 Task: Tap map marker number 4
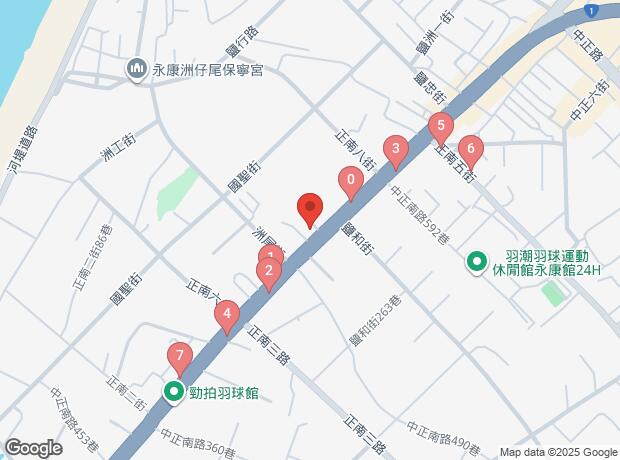(x=227, y=317)
